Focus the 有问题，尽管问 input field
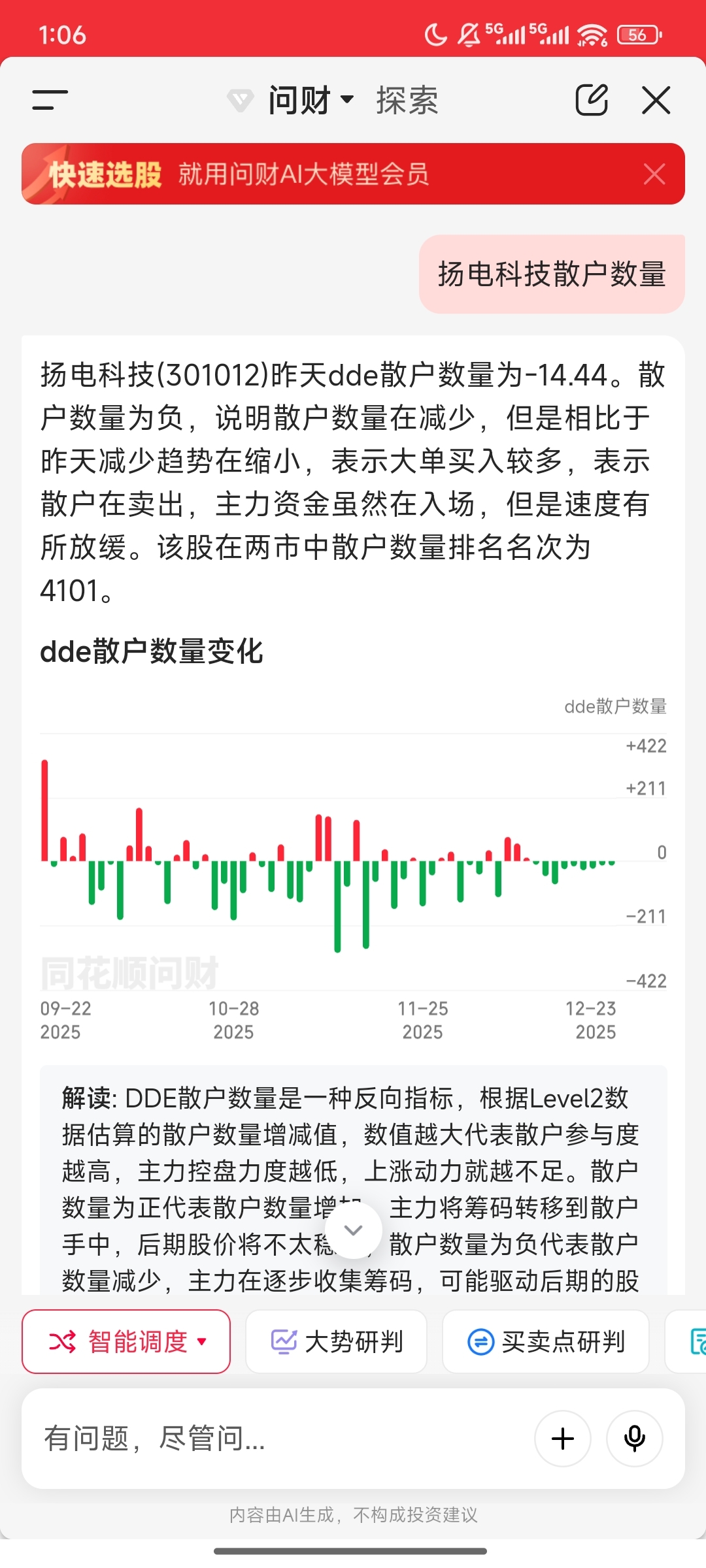 275,1439
